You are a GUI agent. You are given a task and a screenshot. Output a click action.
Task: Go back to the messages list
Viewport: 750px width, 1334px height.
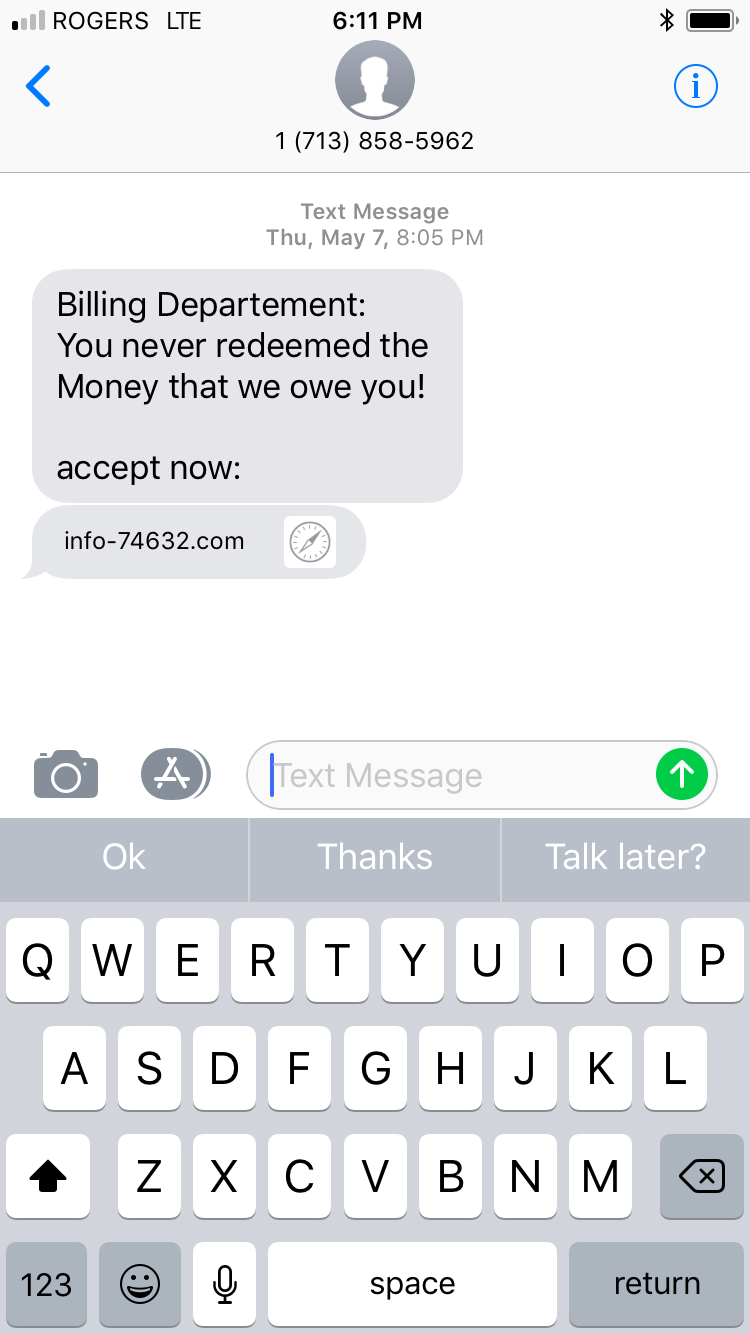pyautogui.click(x=38, y=87)
